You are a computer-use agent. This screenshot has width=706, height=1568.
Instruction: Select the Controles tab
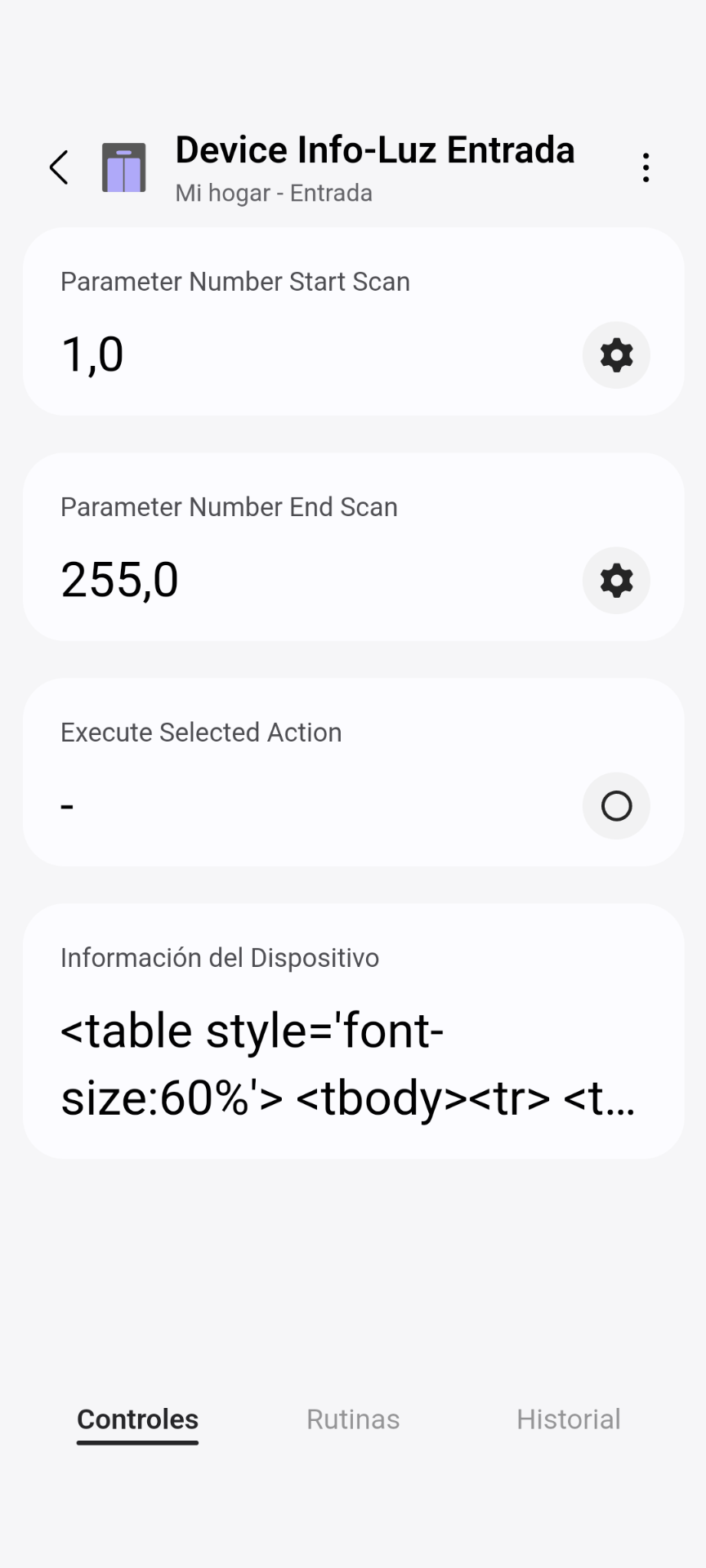[x=137, y=1419]
